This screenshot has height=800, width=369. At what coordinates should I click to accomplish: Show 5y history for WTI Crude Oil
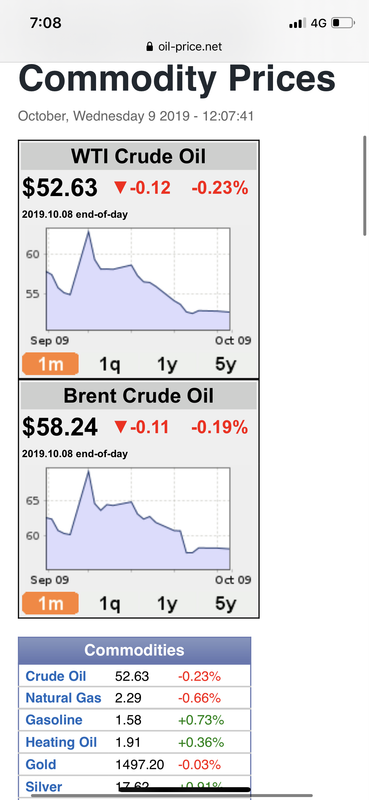point(225,364)
